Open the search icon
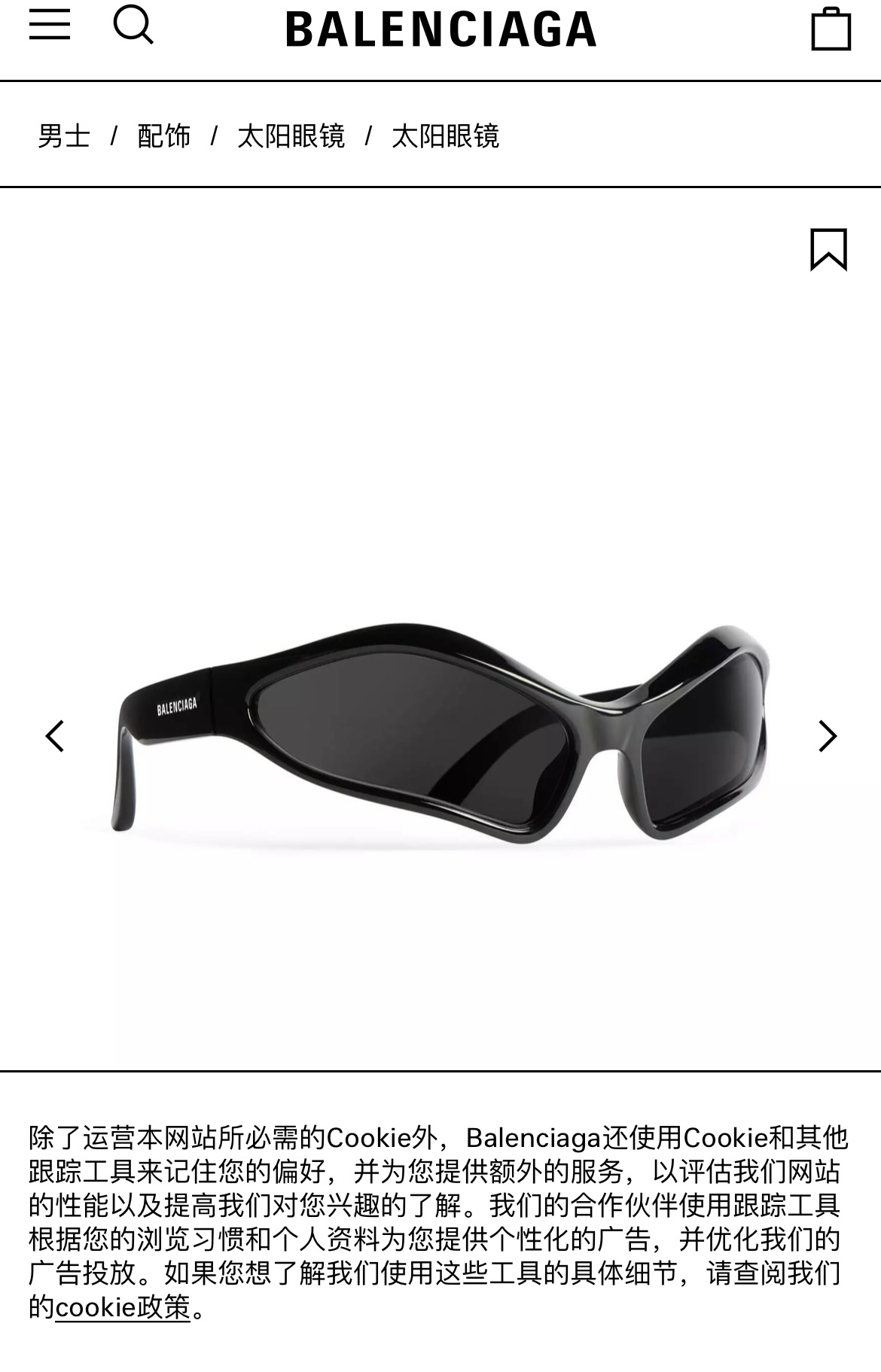 [133, 26]
